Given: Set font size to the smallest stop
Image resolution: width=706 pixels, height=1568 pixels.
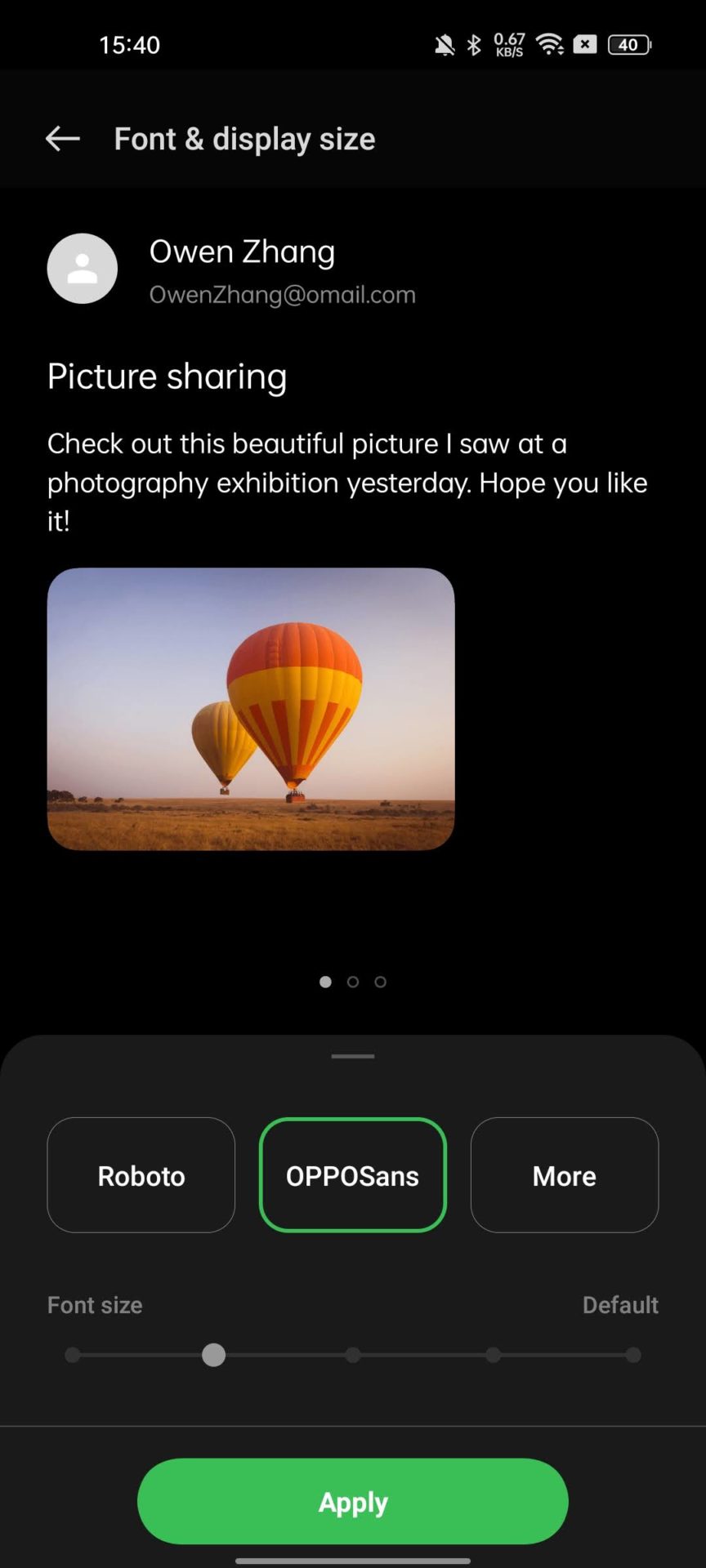Looking at the screenshot, I should pyautogui.click(x=73, y=1355).
